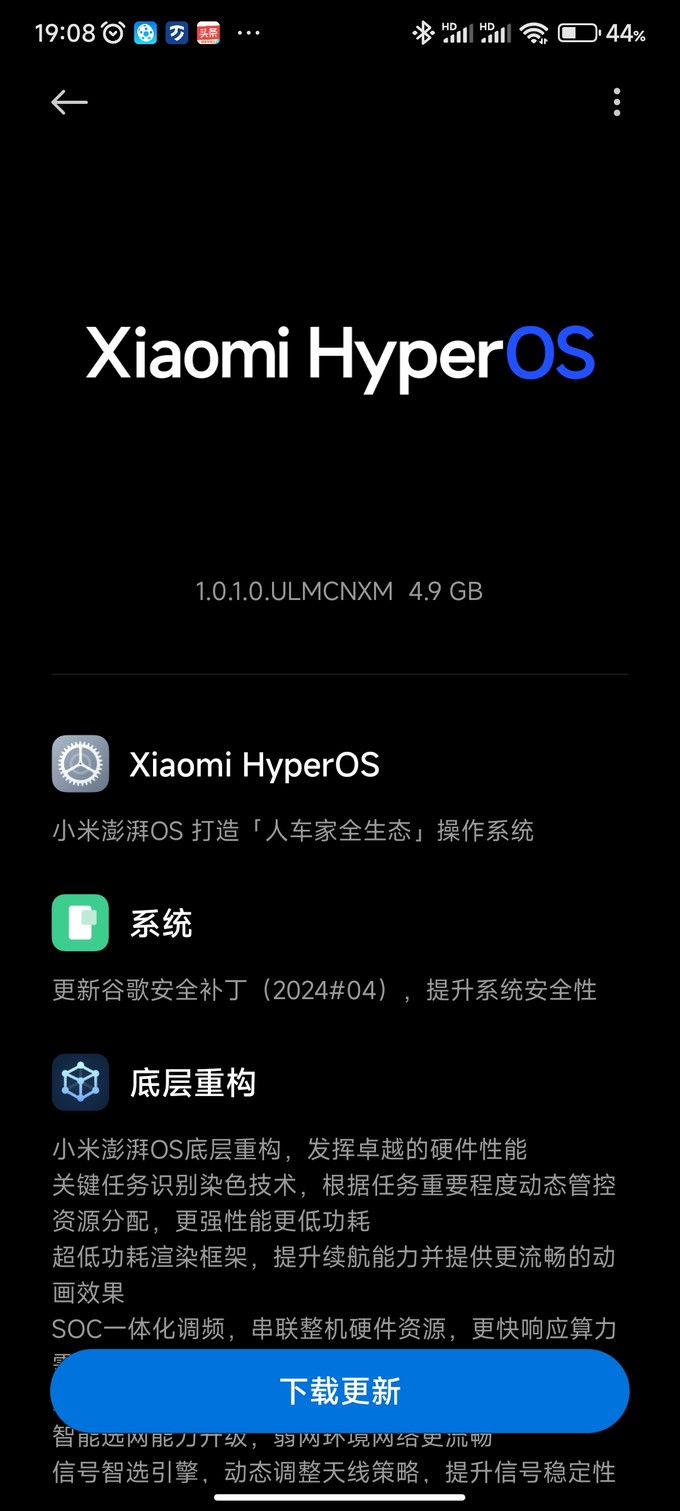Tap the 下载更新 download button
The height and width of the screenshot is (1511, 680).
(340, 1391)
